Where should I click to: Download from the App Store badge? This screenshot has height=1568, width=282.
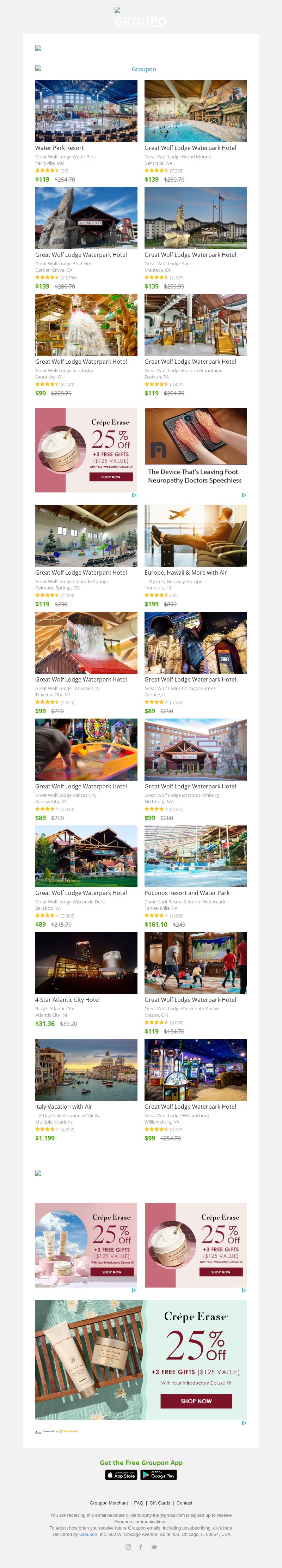click(x=121, y=1475)
